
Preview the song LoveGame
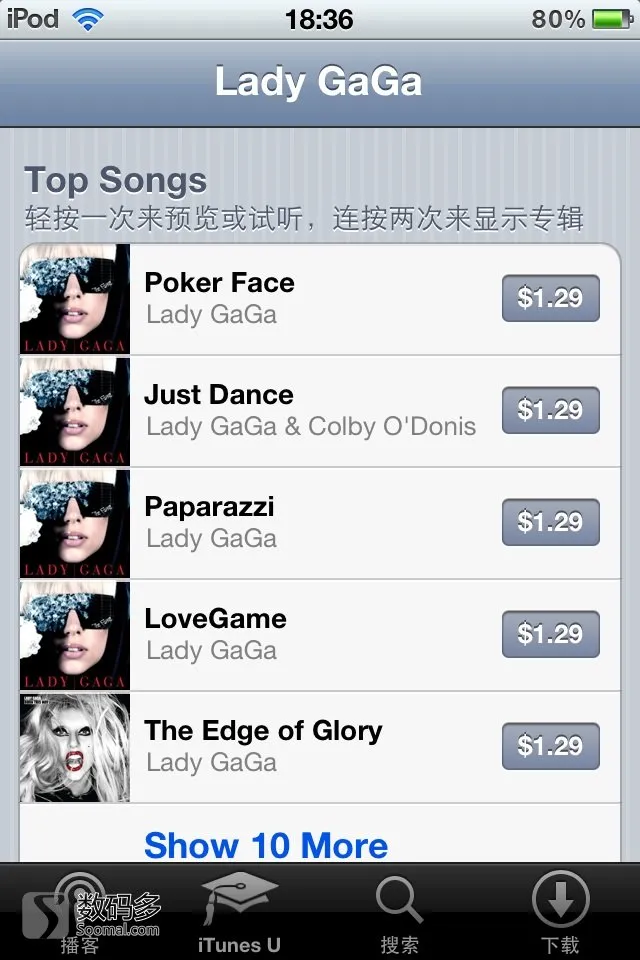tap(300, 635)
